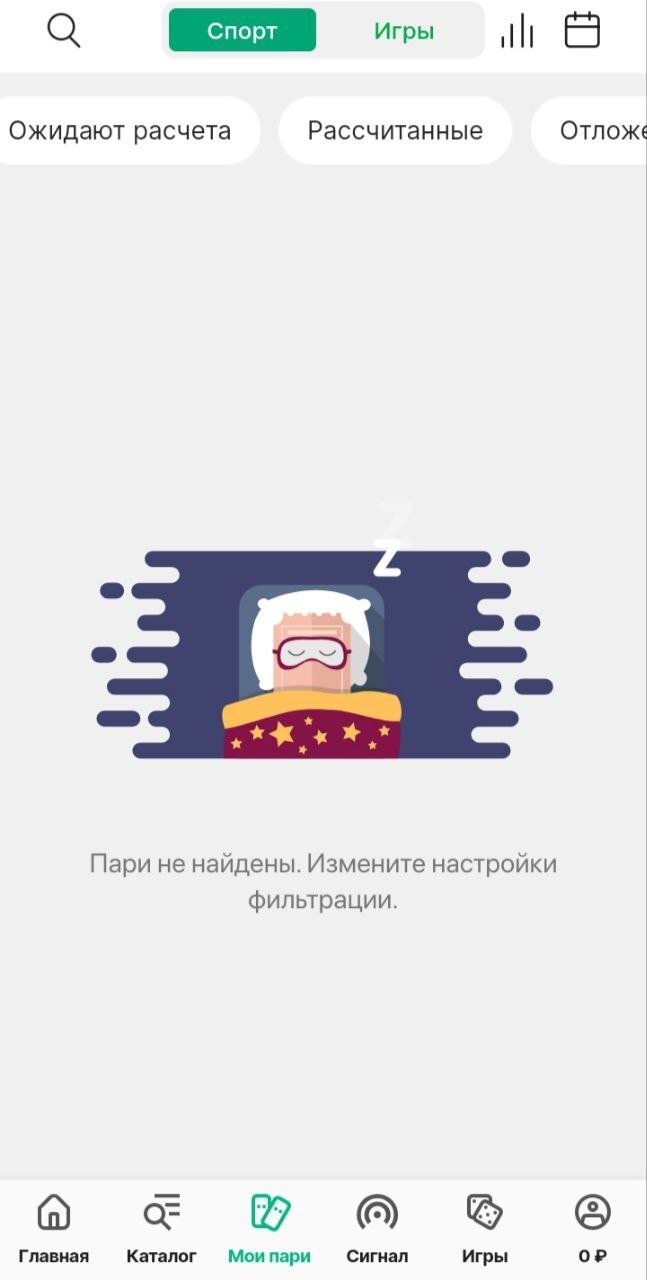Open the calendar date filter
This screenshot has width=647, height=1280.
pos(582,31)
